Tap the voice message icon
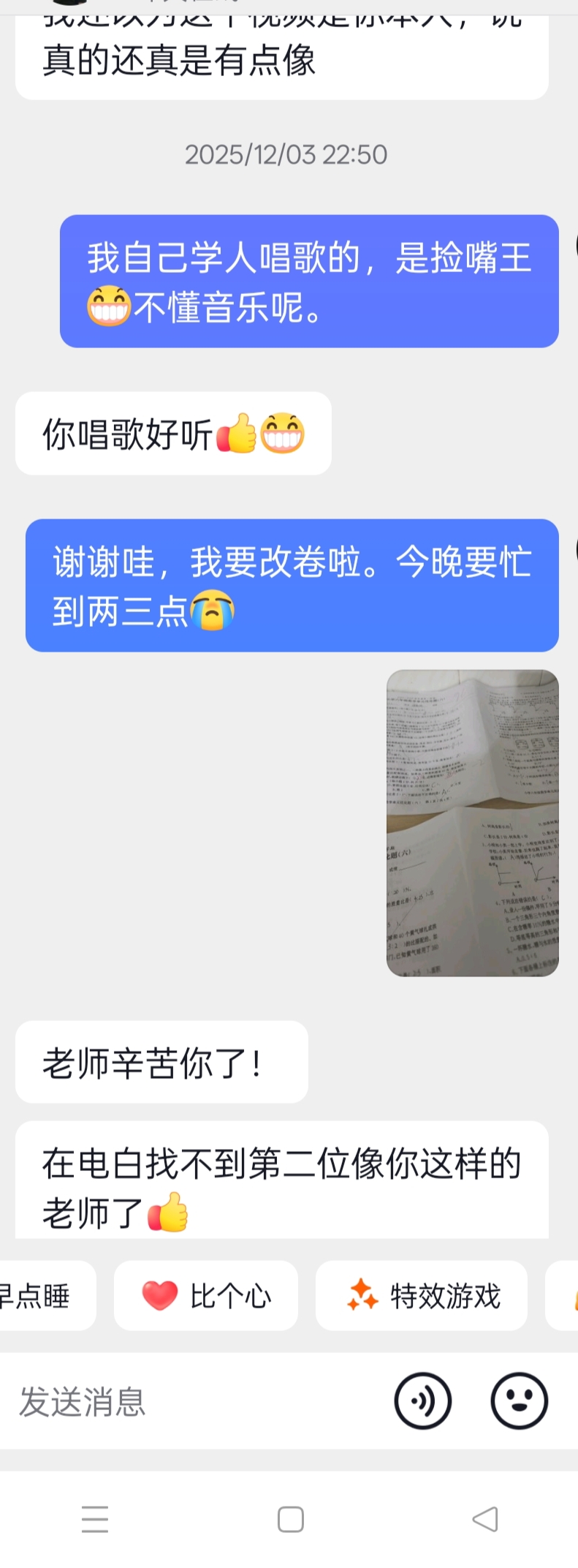Image resolution: width=578 pixels, height=1568 pixels. pyautogui.click(x=422, y=1401)
